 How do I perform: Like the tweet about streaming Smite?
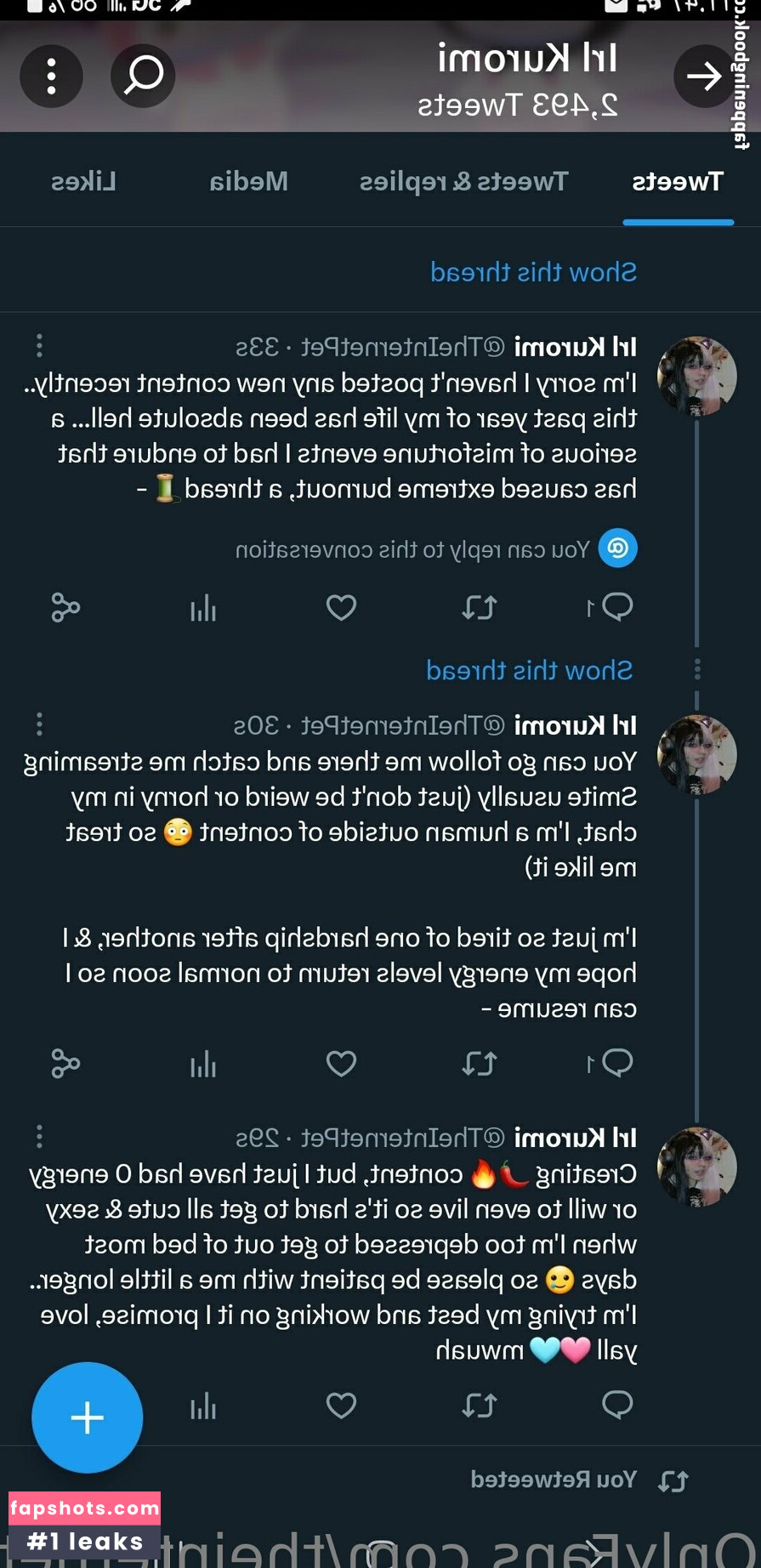[341, 1063]
